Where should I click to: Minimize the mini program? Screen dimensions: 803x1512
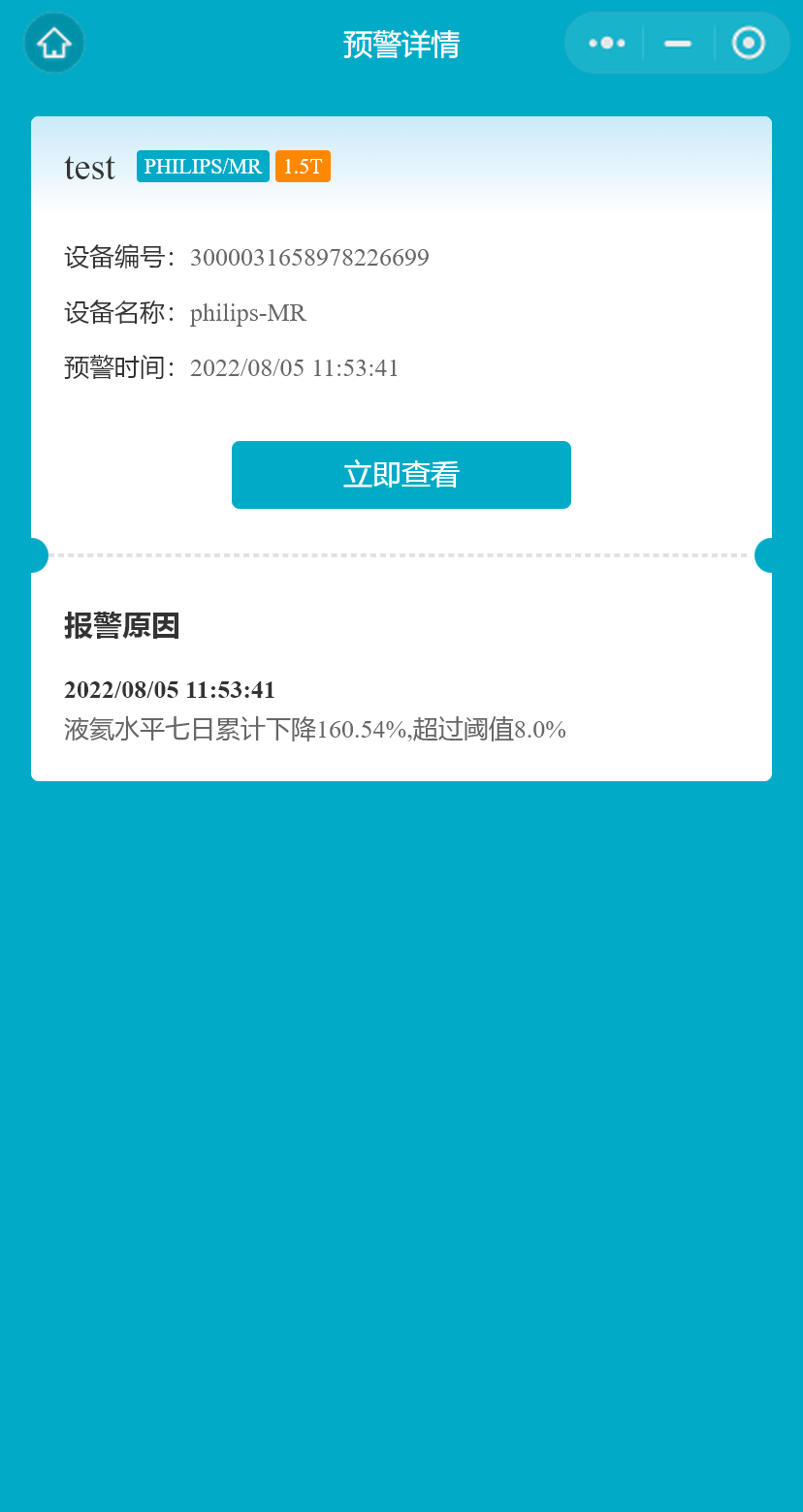click(x=678, y=43)
